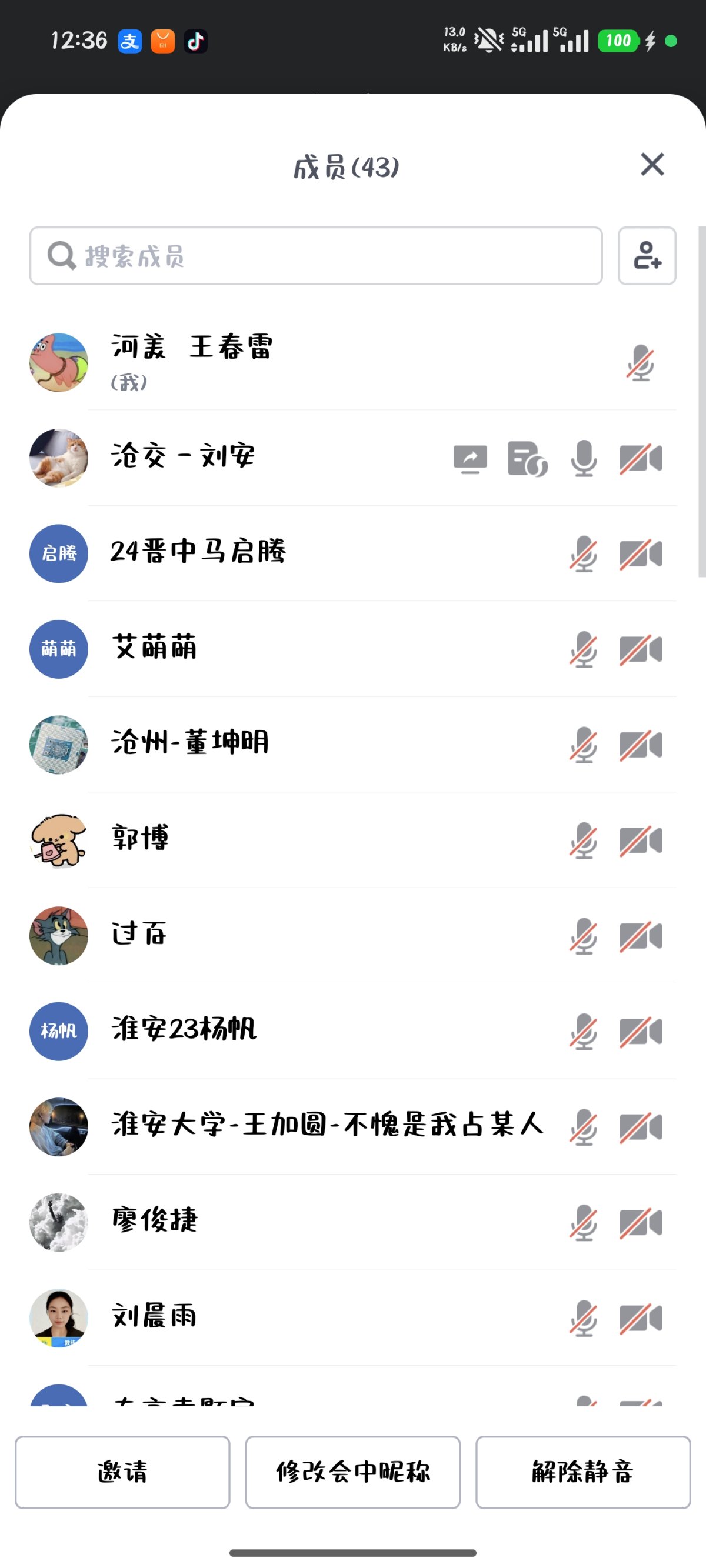Start screen sharing for 沧交-刘安
706x1568 pixels.
[470, 458]
